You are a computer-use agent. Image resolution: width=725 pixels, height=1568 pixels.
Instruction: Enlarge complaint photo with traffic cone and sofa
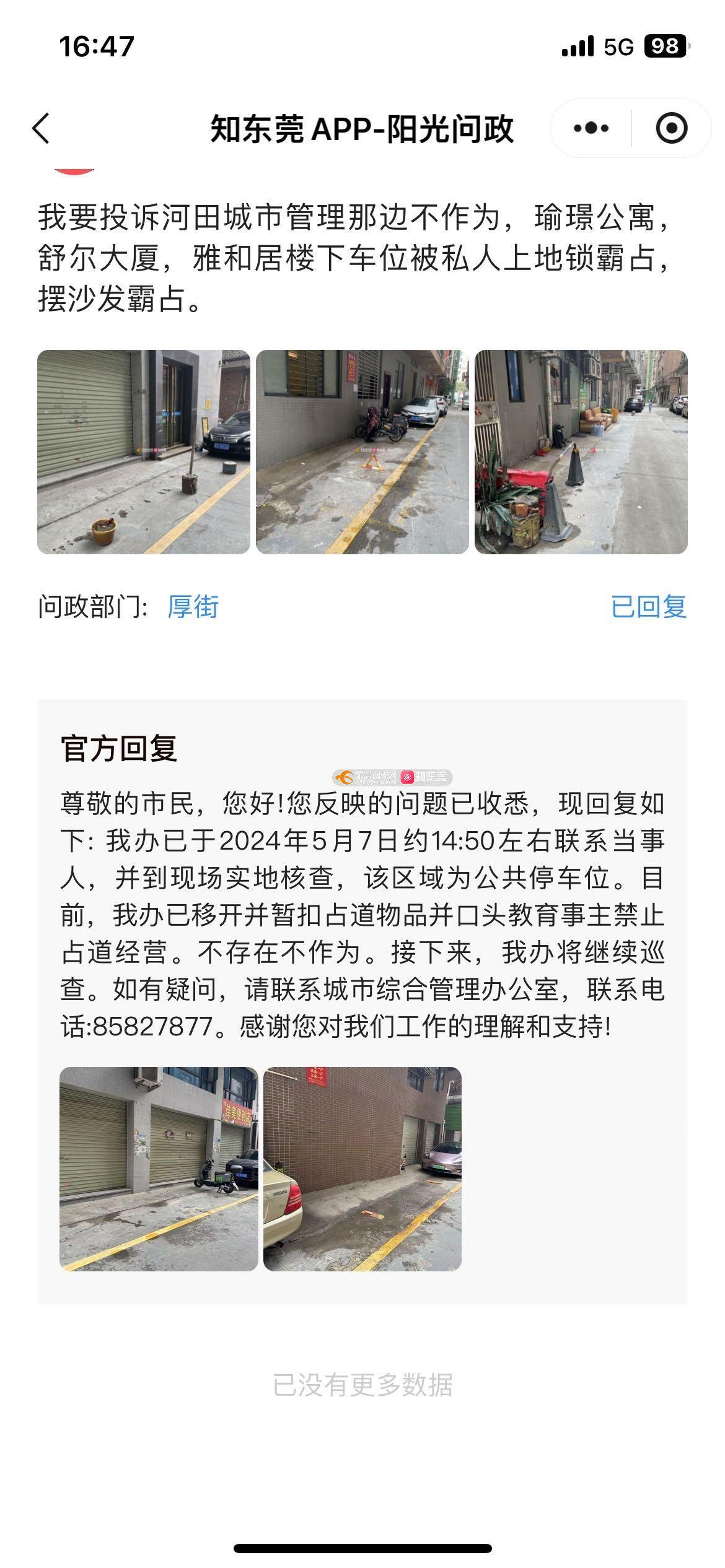tap(581, 452)
